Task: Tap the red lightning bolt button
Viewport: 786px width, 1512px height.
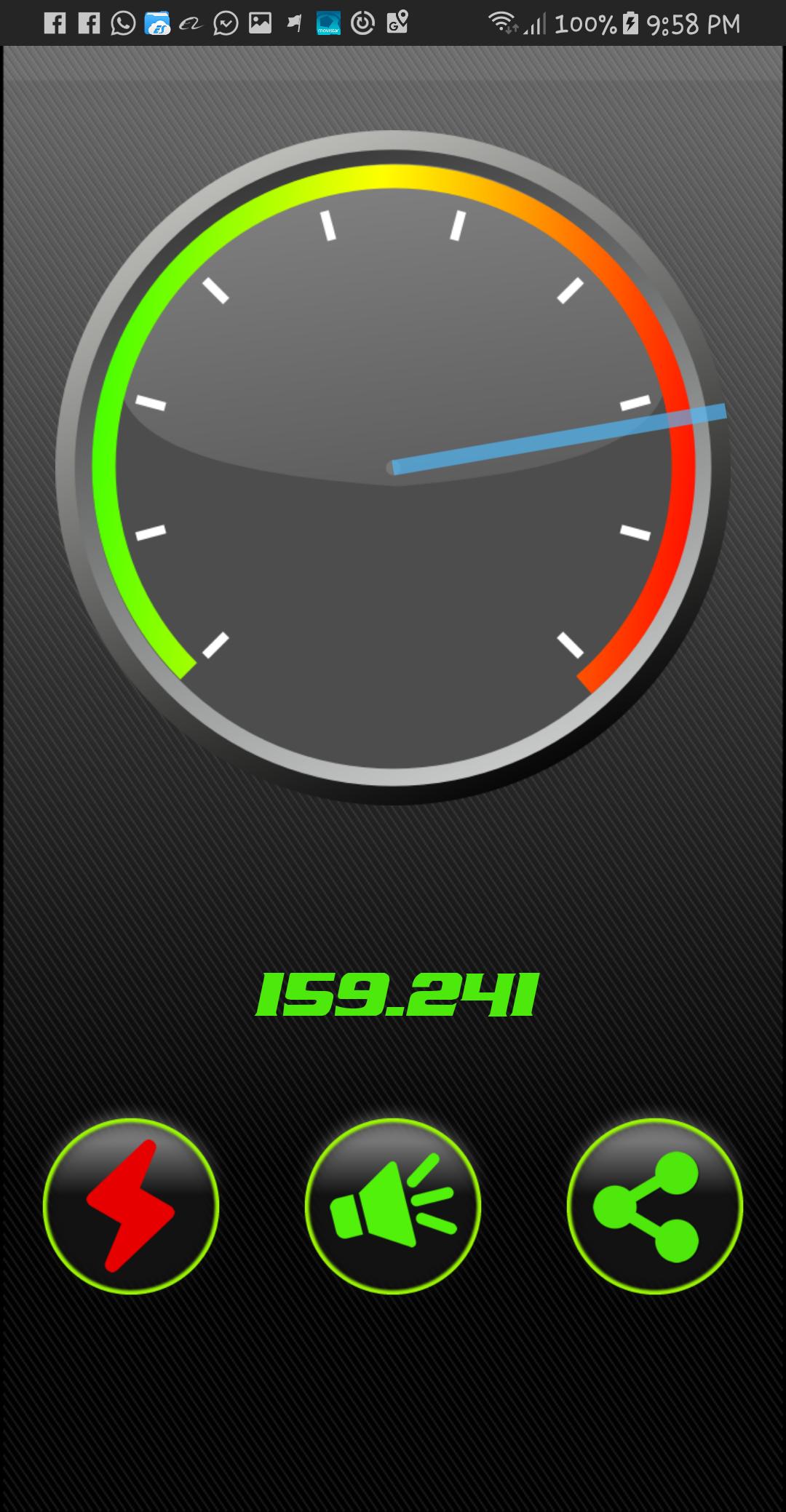Action: coord(131,1206)
